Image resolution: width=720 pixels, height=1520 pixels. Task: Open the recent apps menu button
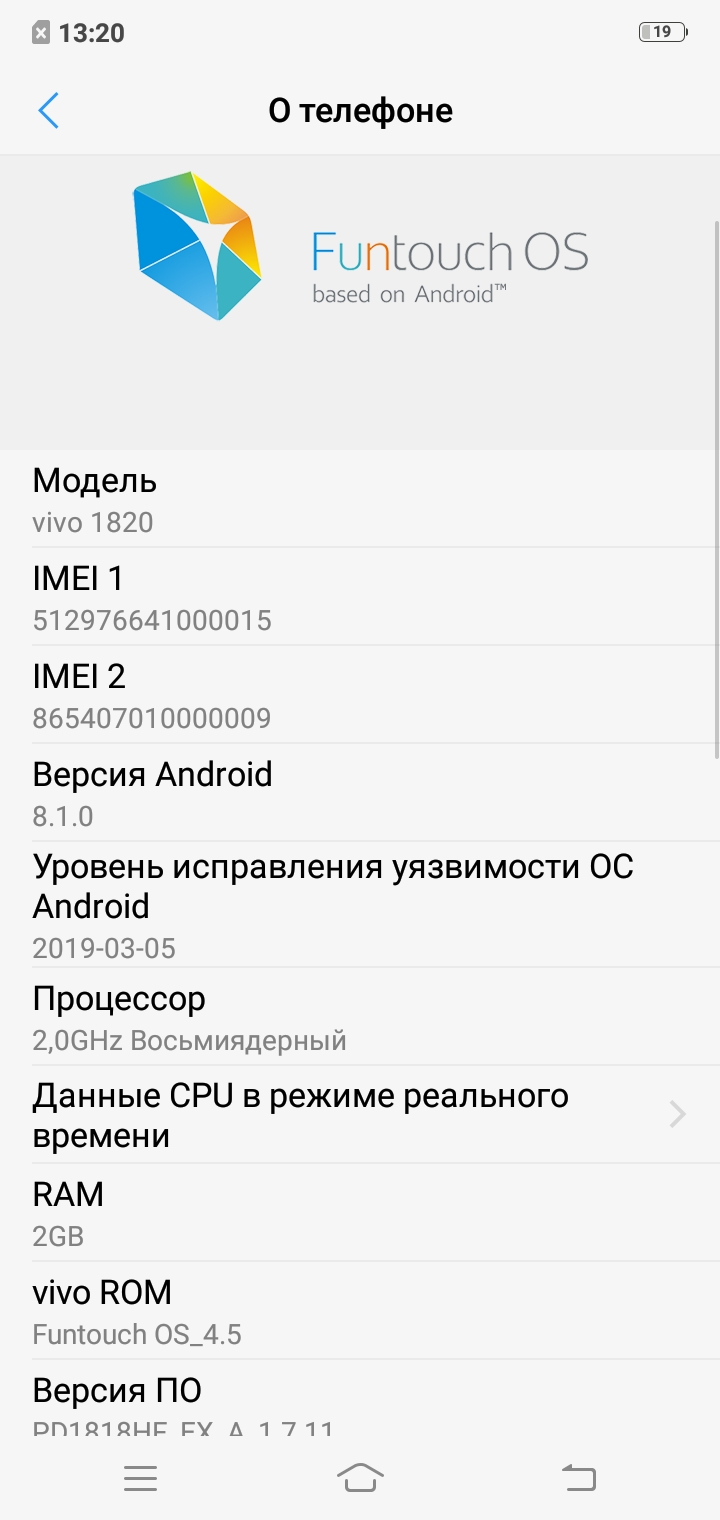140,1478
